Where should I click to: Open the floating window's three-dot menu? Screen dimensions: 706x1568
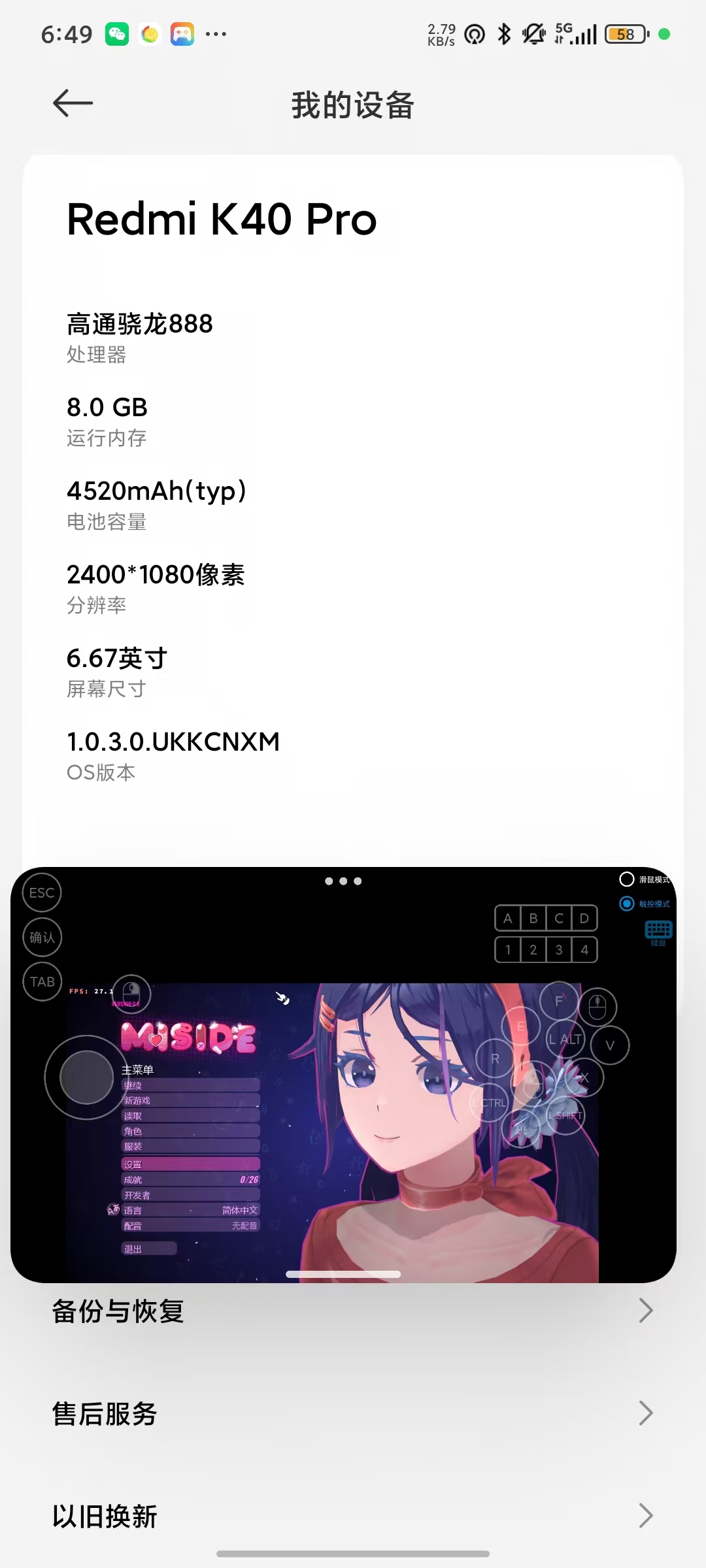point(343,881)
